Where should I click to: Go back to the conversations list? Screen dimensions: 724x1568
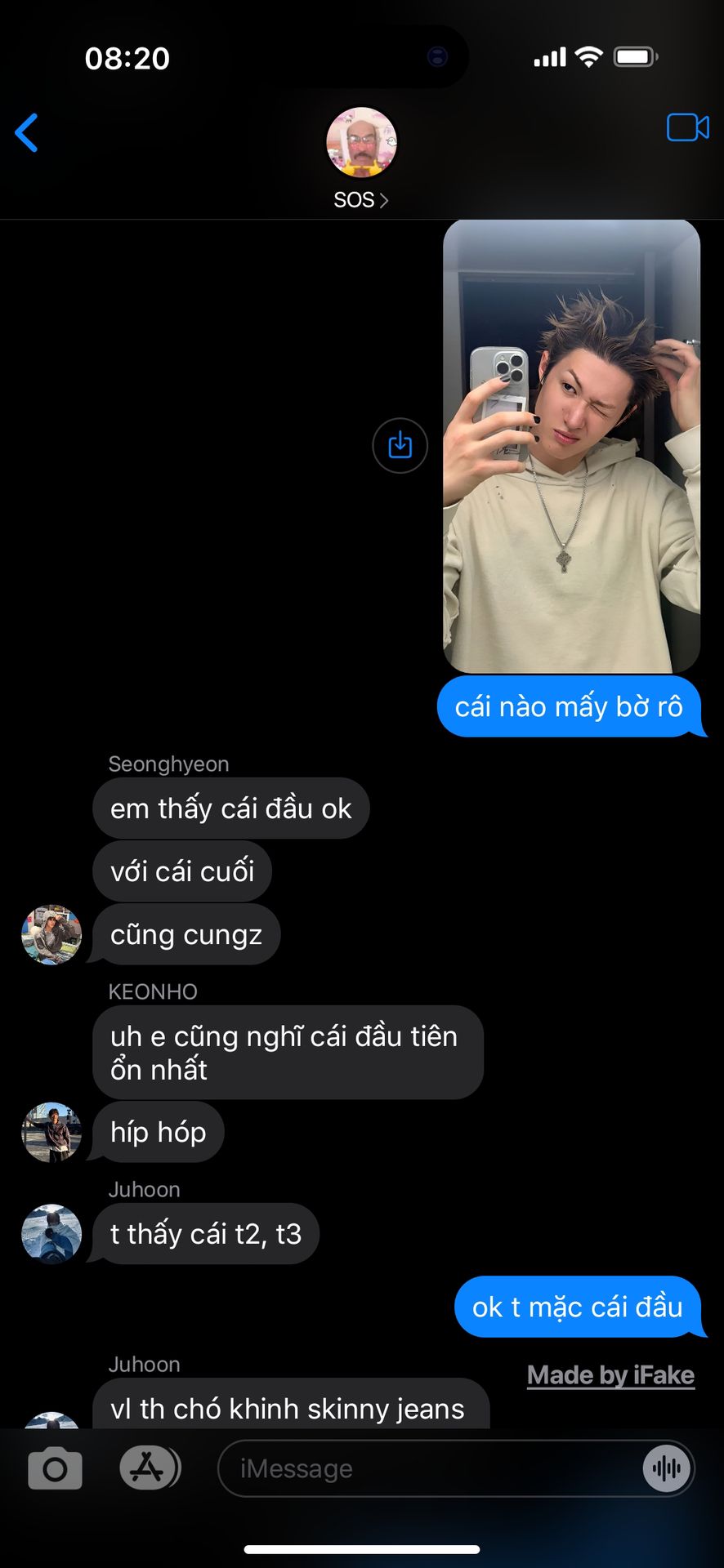[27, 133]
